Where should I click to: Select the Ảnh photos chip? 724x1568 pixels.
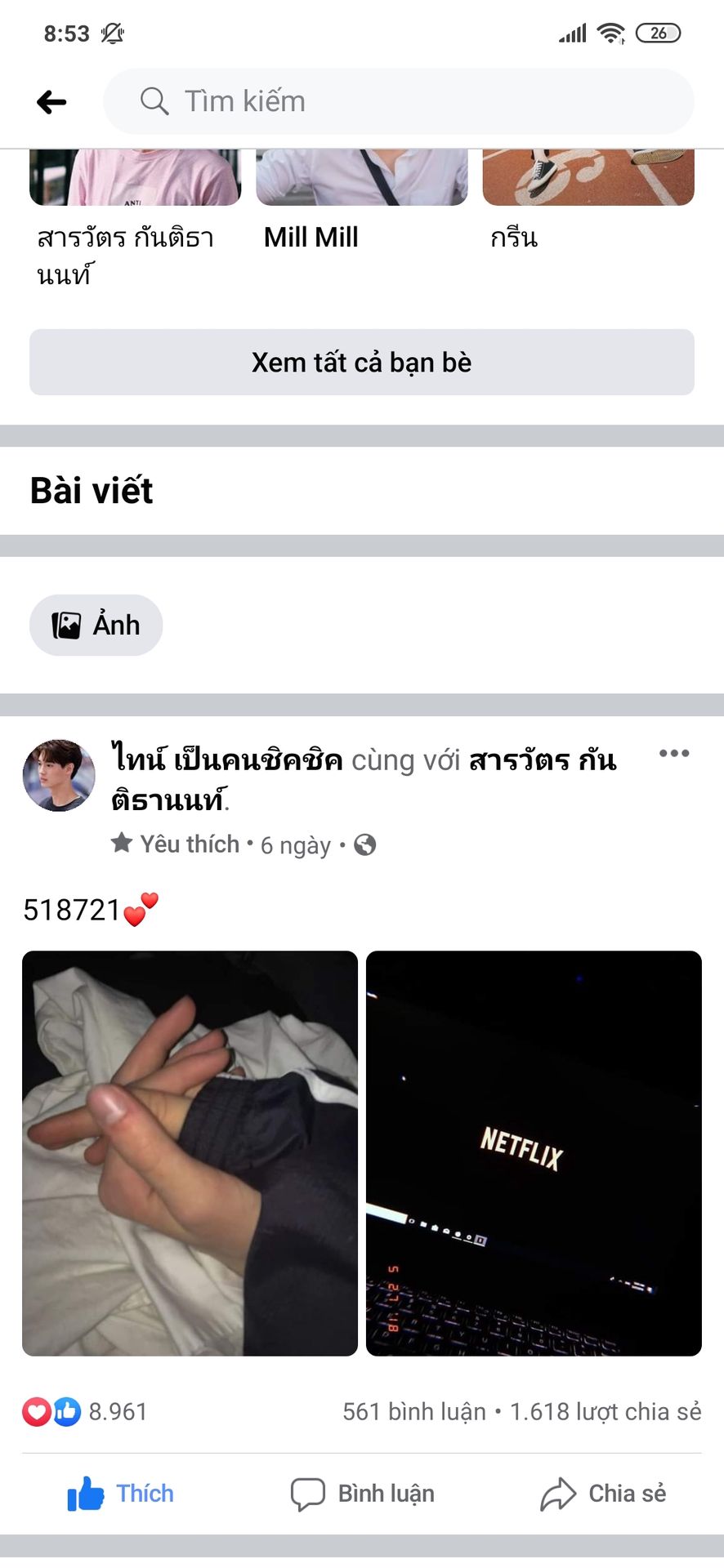pos(96,625)
